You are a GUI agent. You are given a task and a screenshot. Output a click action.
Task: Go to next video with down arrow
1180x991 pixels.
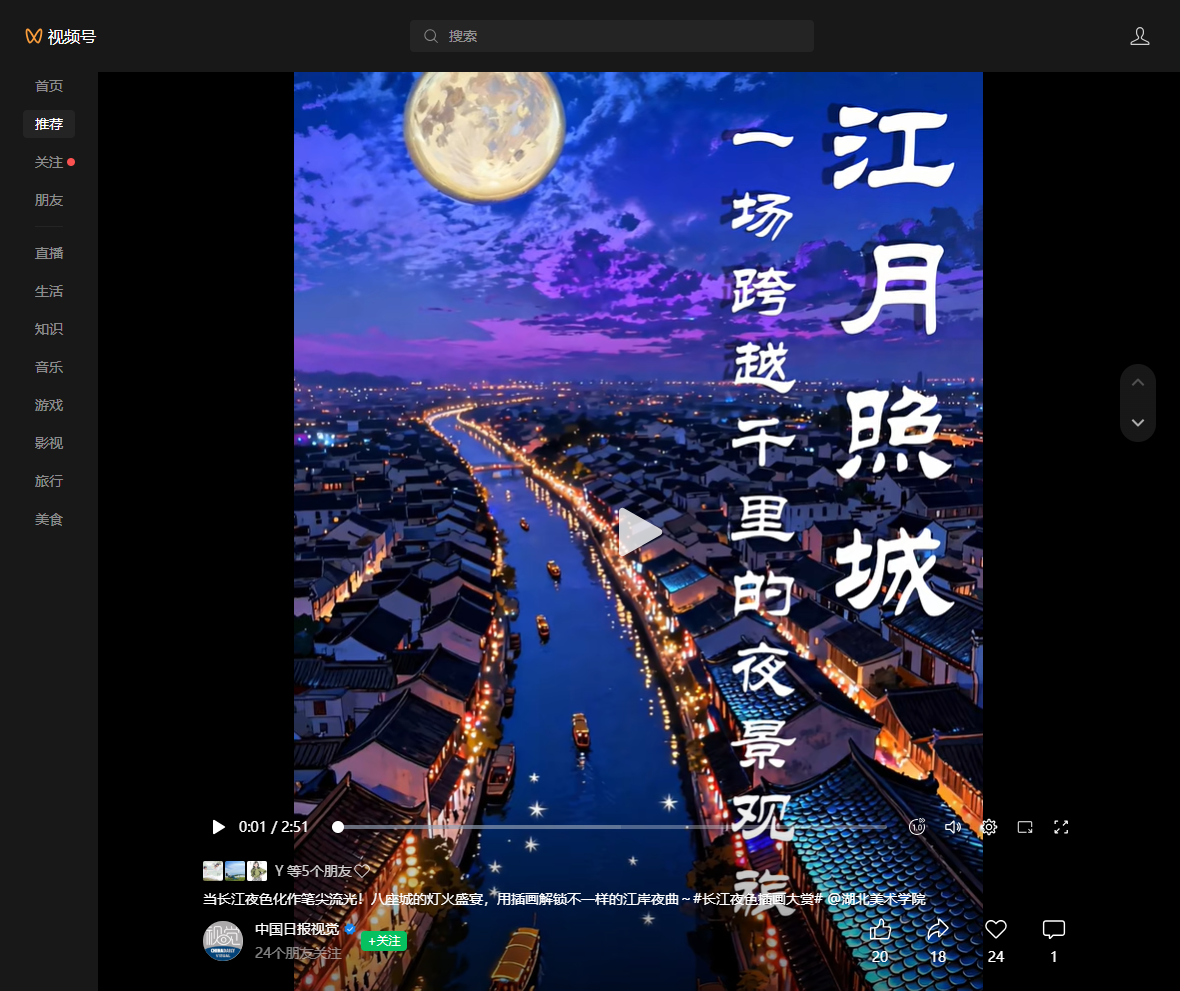(1138, 422)
